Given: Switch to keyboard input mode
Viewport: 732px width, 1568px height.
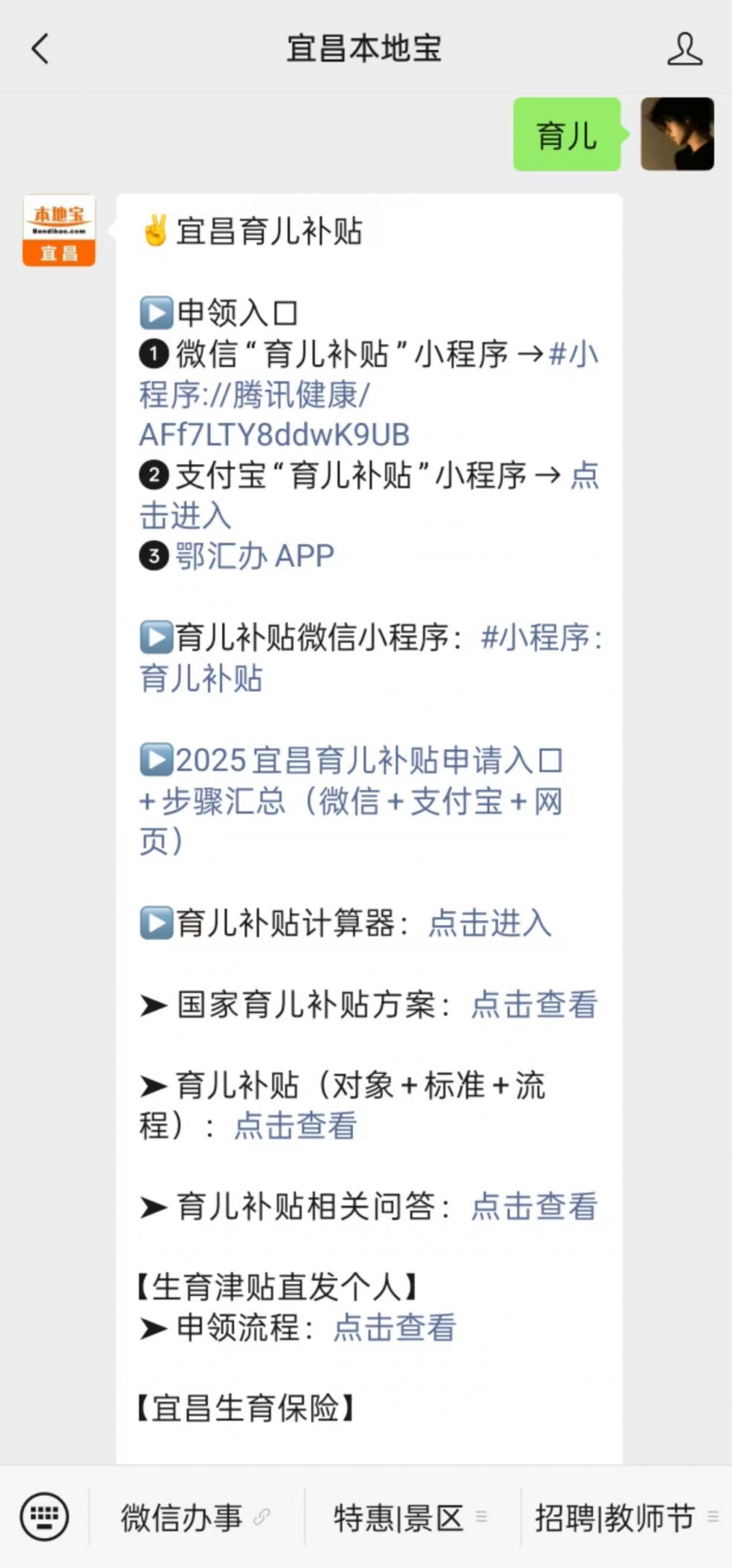Looking at the screenshot, I should pyautogui.click(x=45, y=1517).
